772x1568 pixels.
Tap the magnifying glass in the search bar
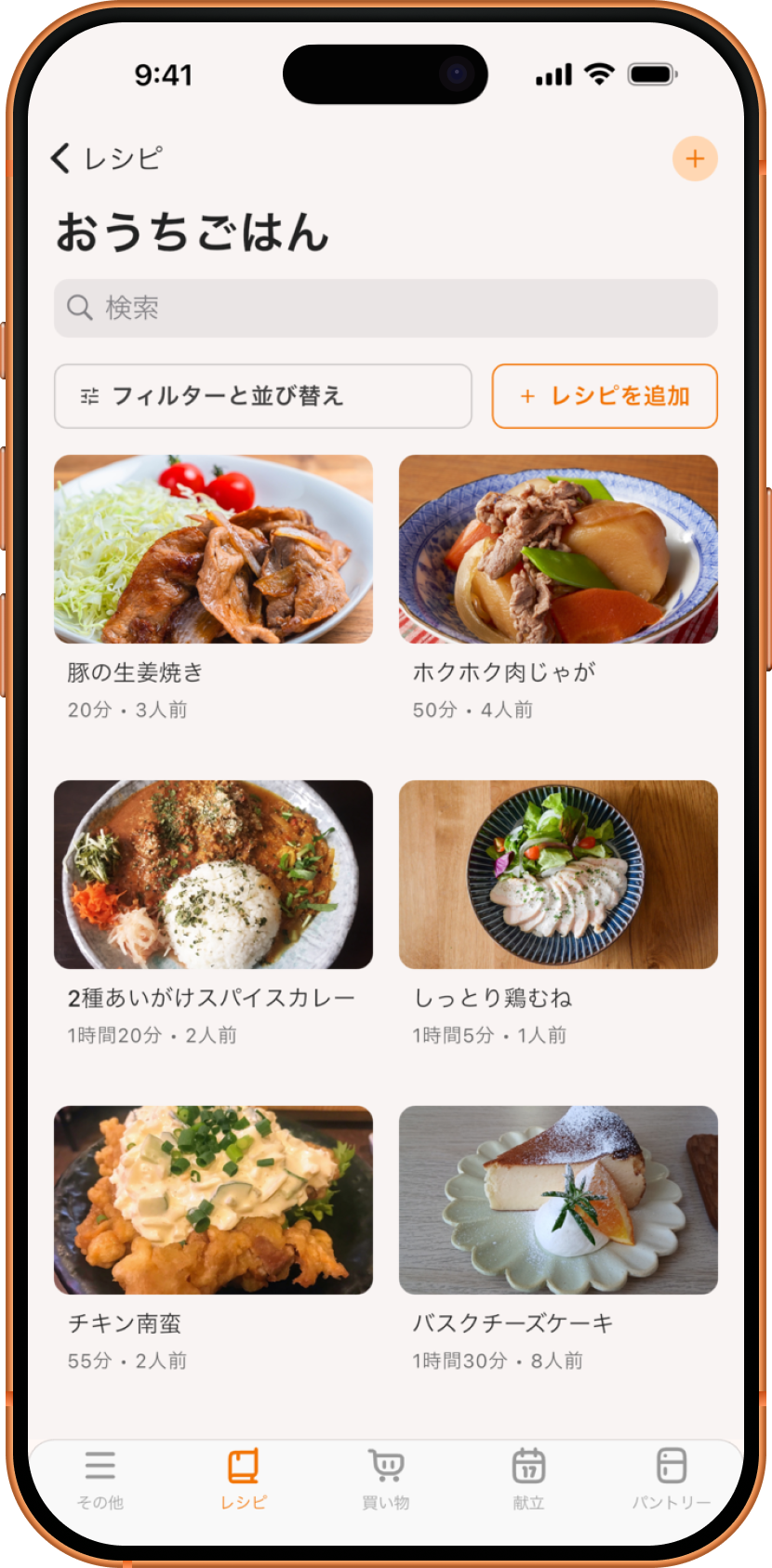80,307
